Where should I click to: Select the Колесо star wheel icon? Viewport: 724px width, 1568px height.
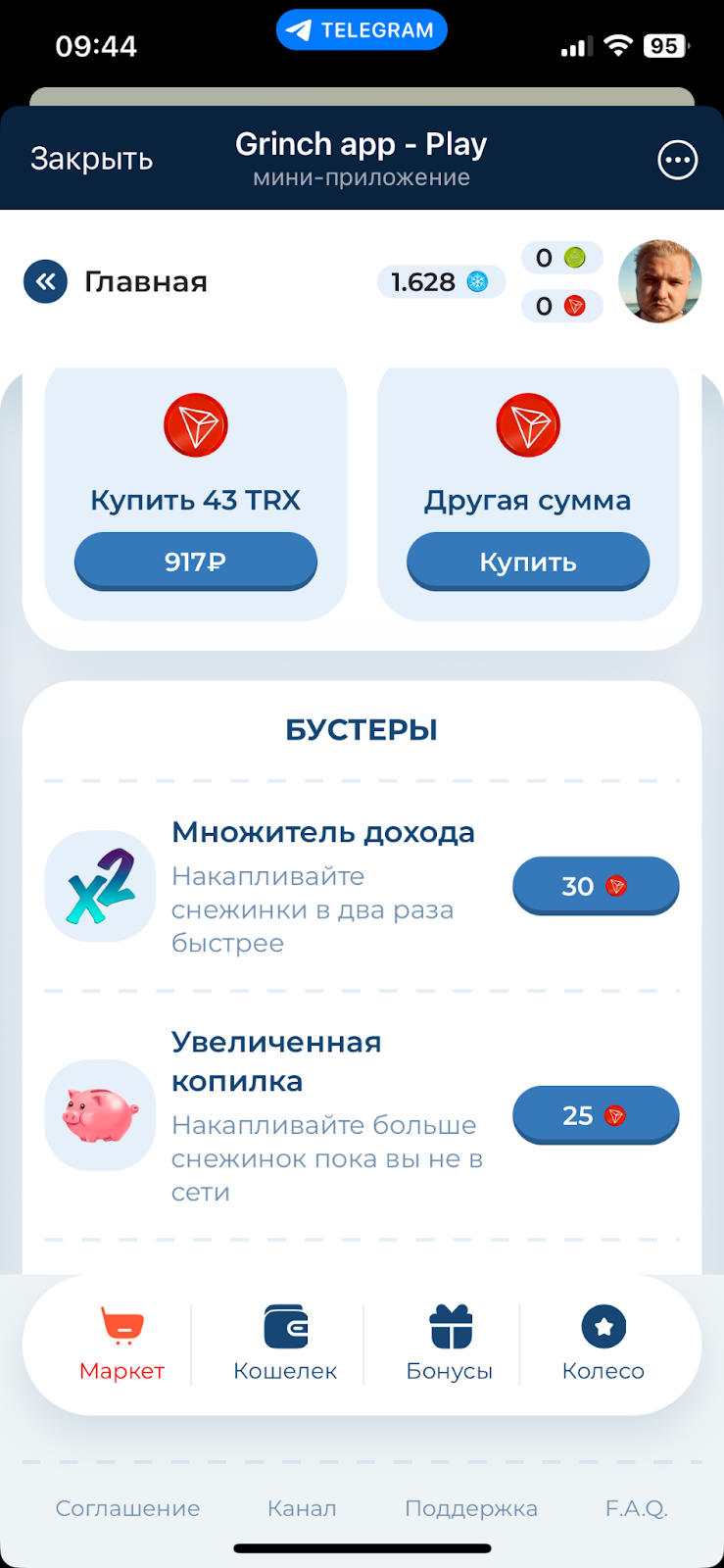pos(603,1325)
